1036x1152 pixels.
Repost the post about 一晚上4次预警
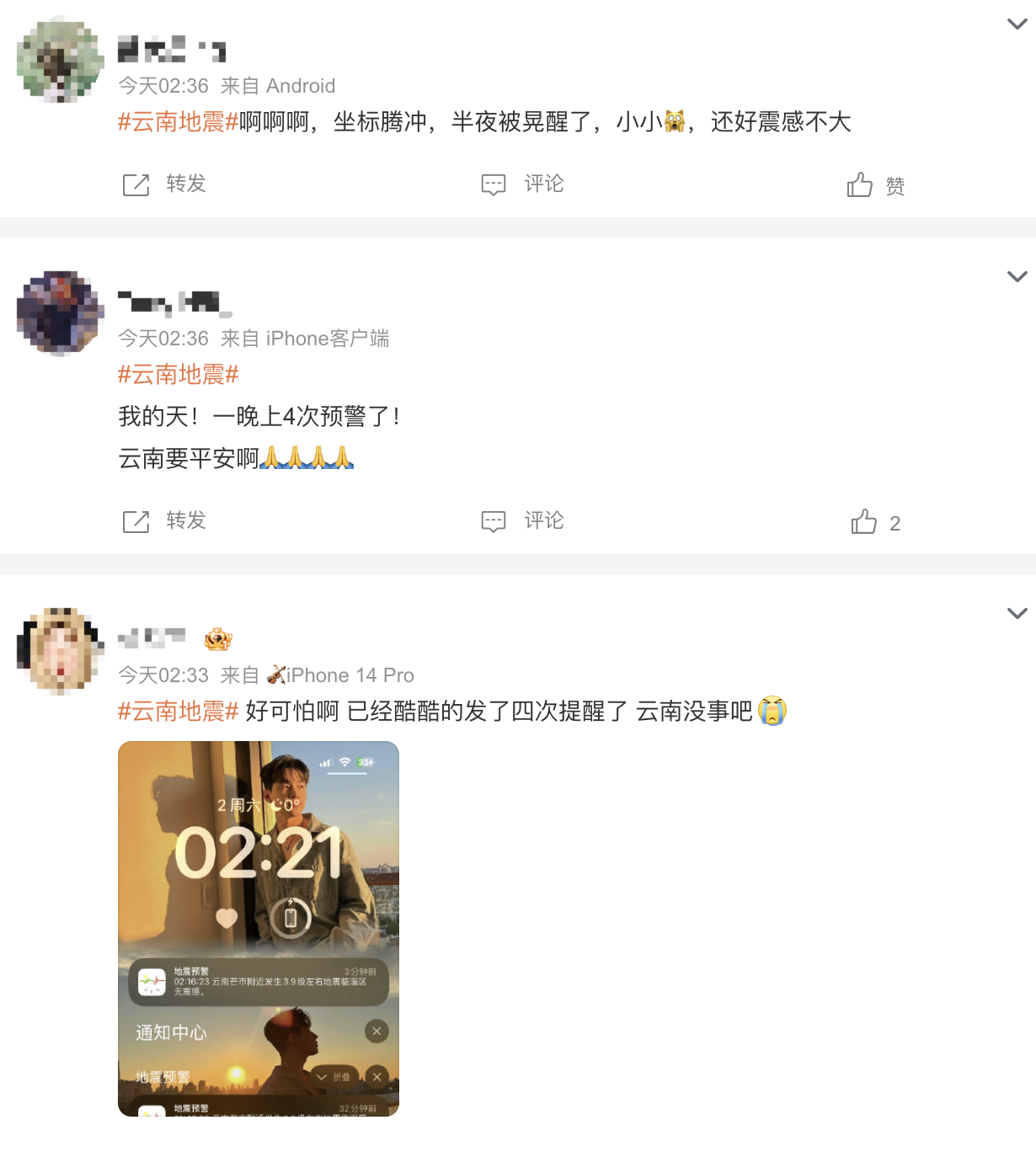click(164, 521)
